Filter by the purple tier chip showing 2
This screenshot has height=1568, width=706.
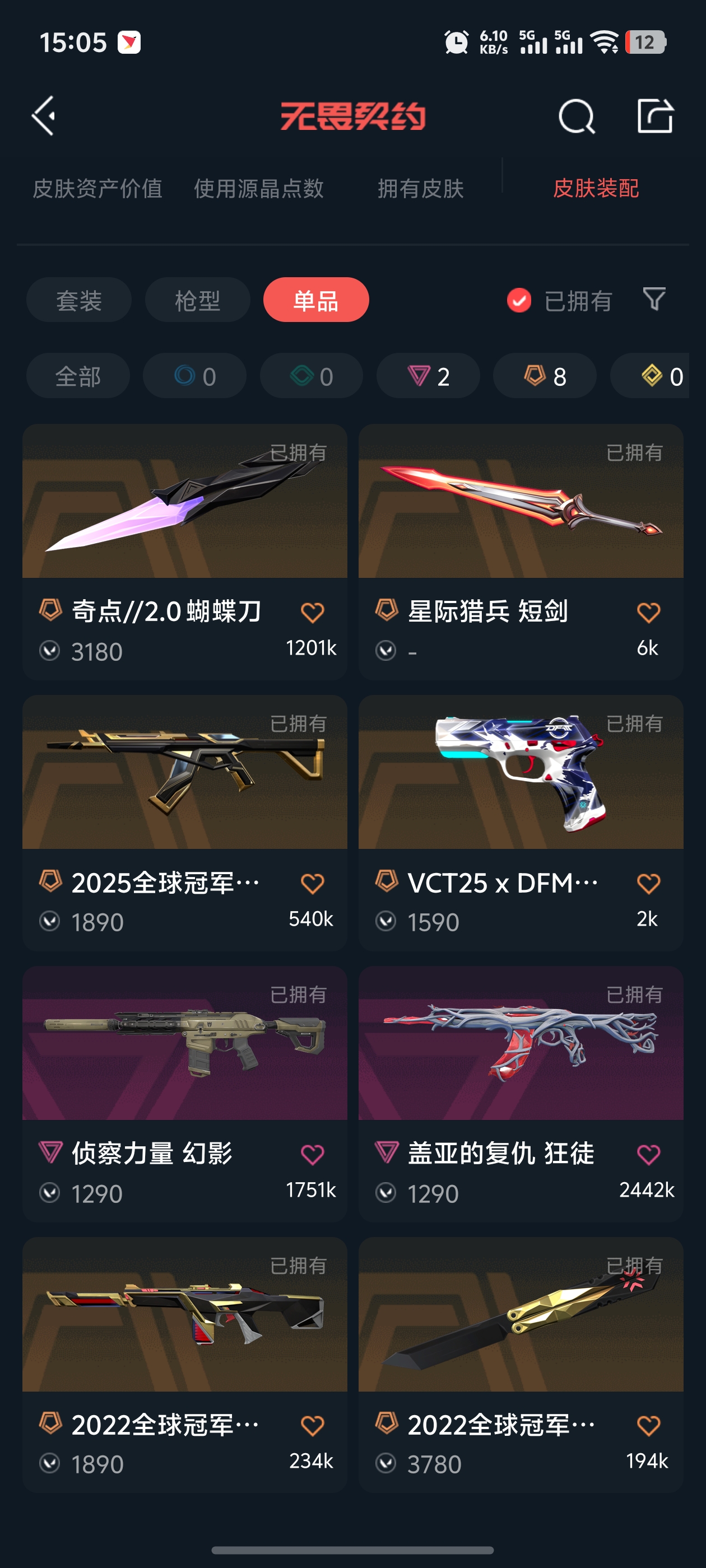click(428, 376)
